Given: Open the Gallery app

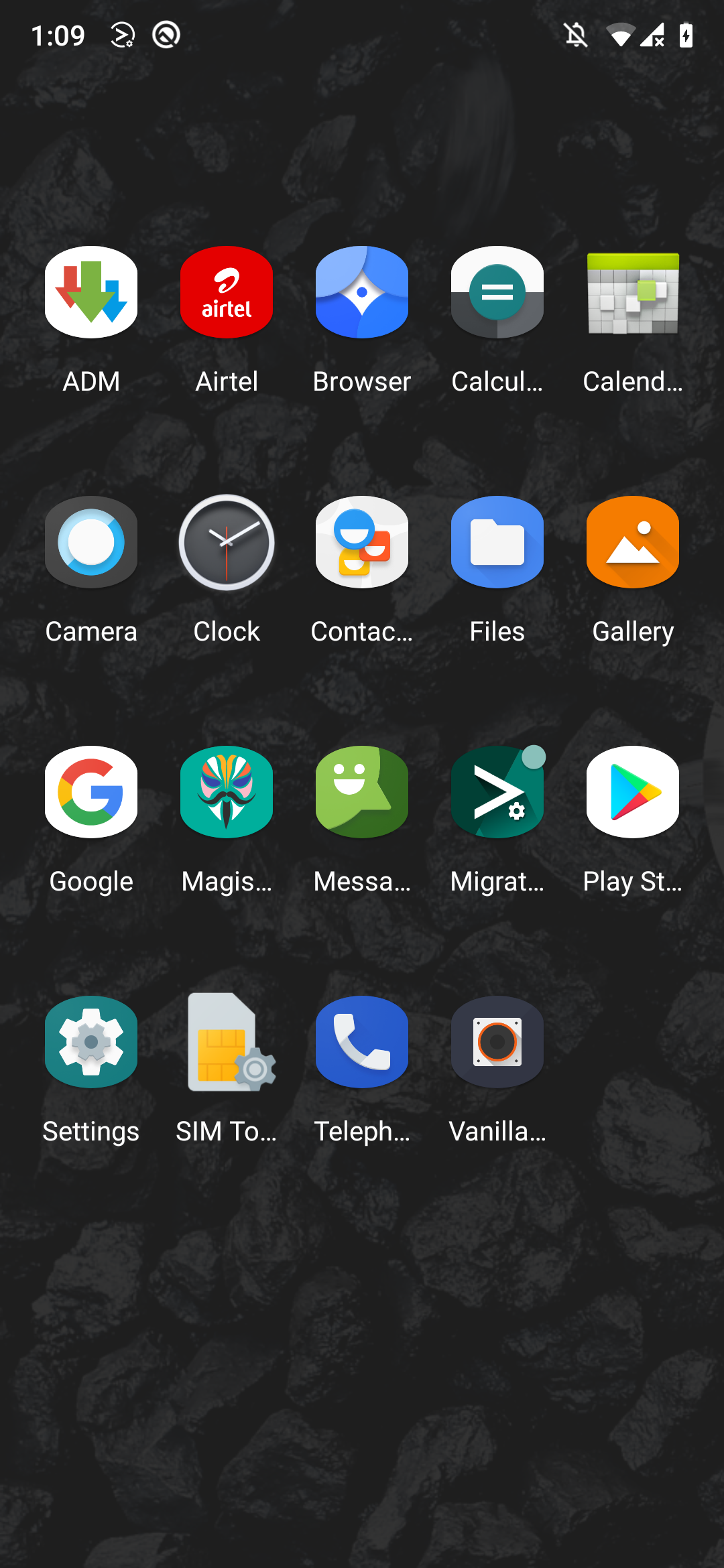Looking at the screenshot, I should 633,543.
